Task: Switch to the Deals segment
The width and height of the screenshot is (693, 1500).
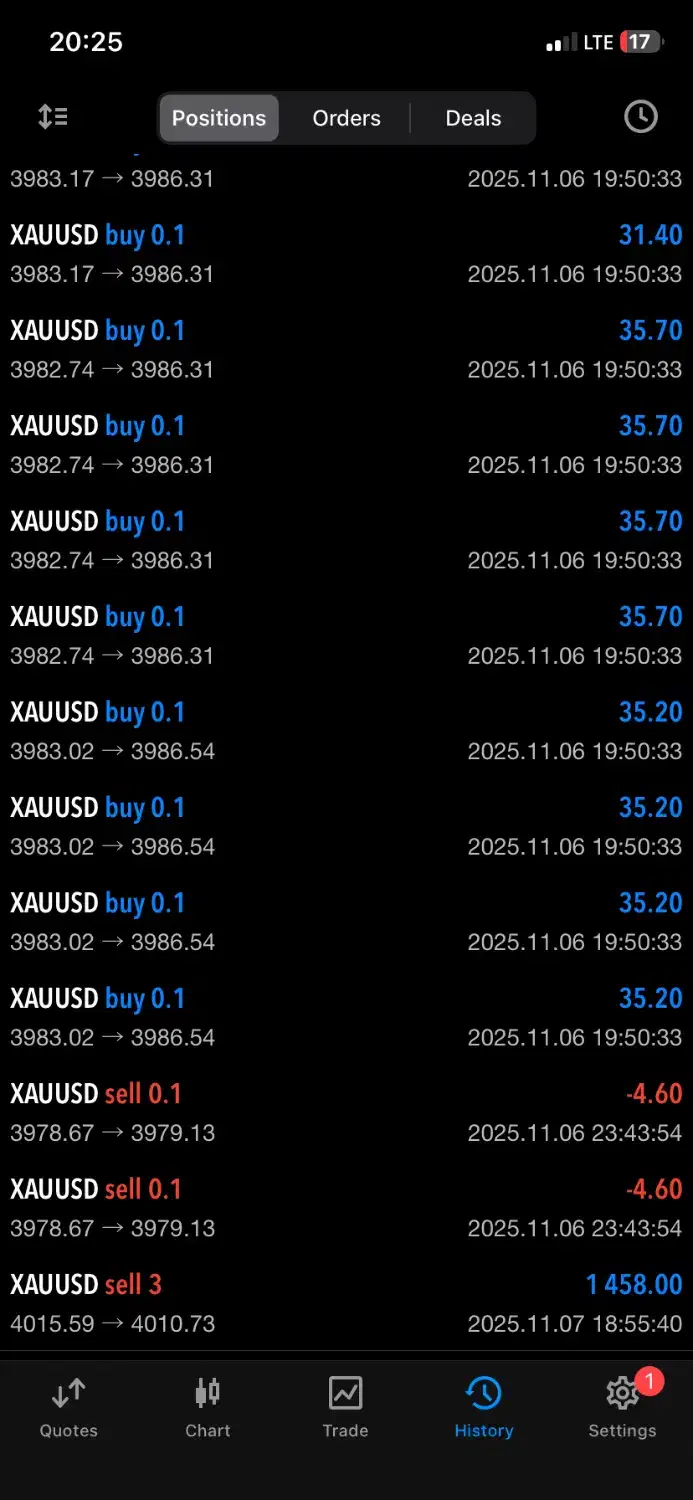Action: (x=473, y=118)
